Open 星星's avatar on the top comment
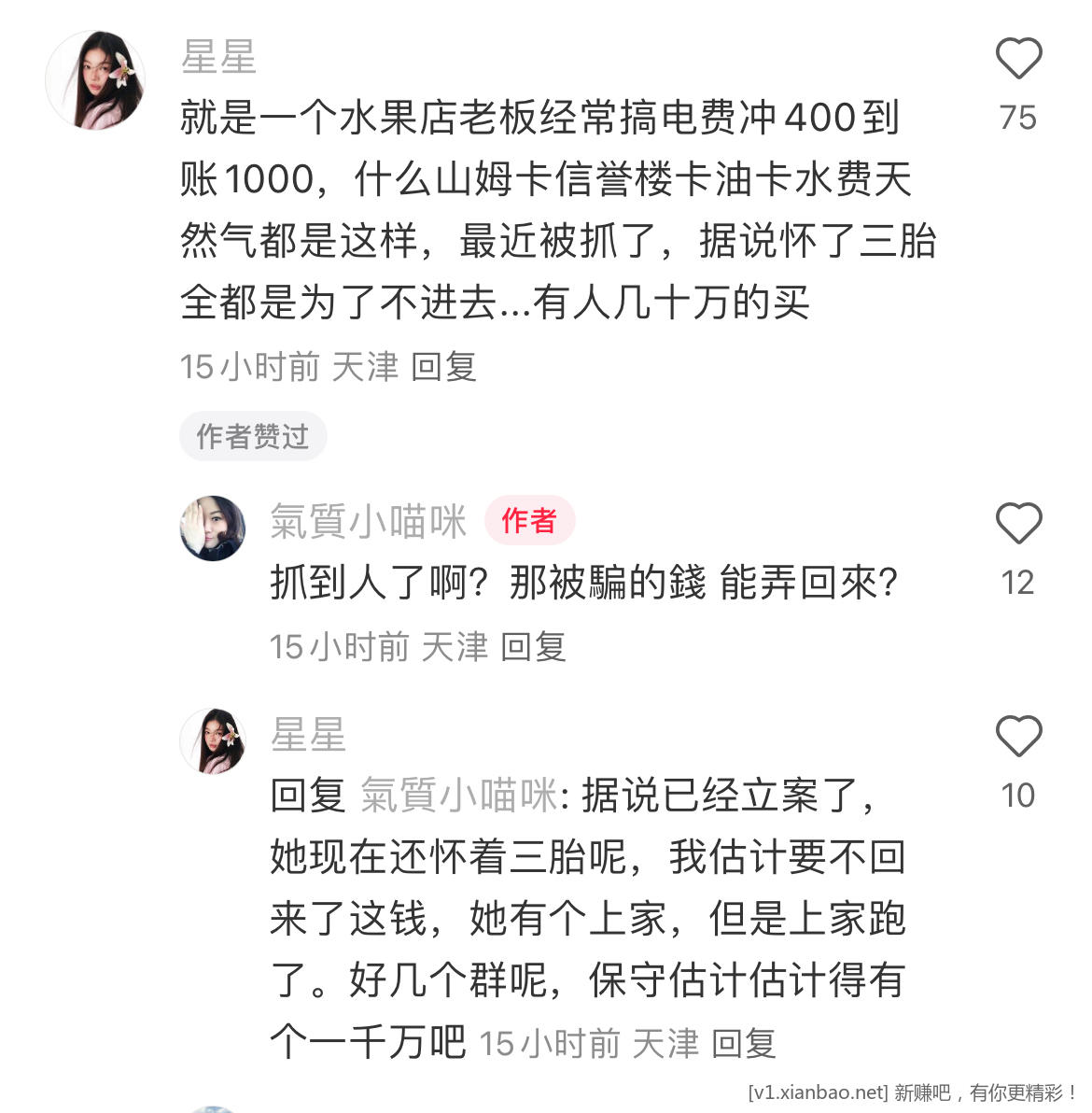 96,80
